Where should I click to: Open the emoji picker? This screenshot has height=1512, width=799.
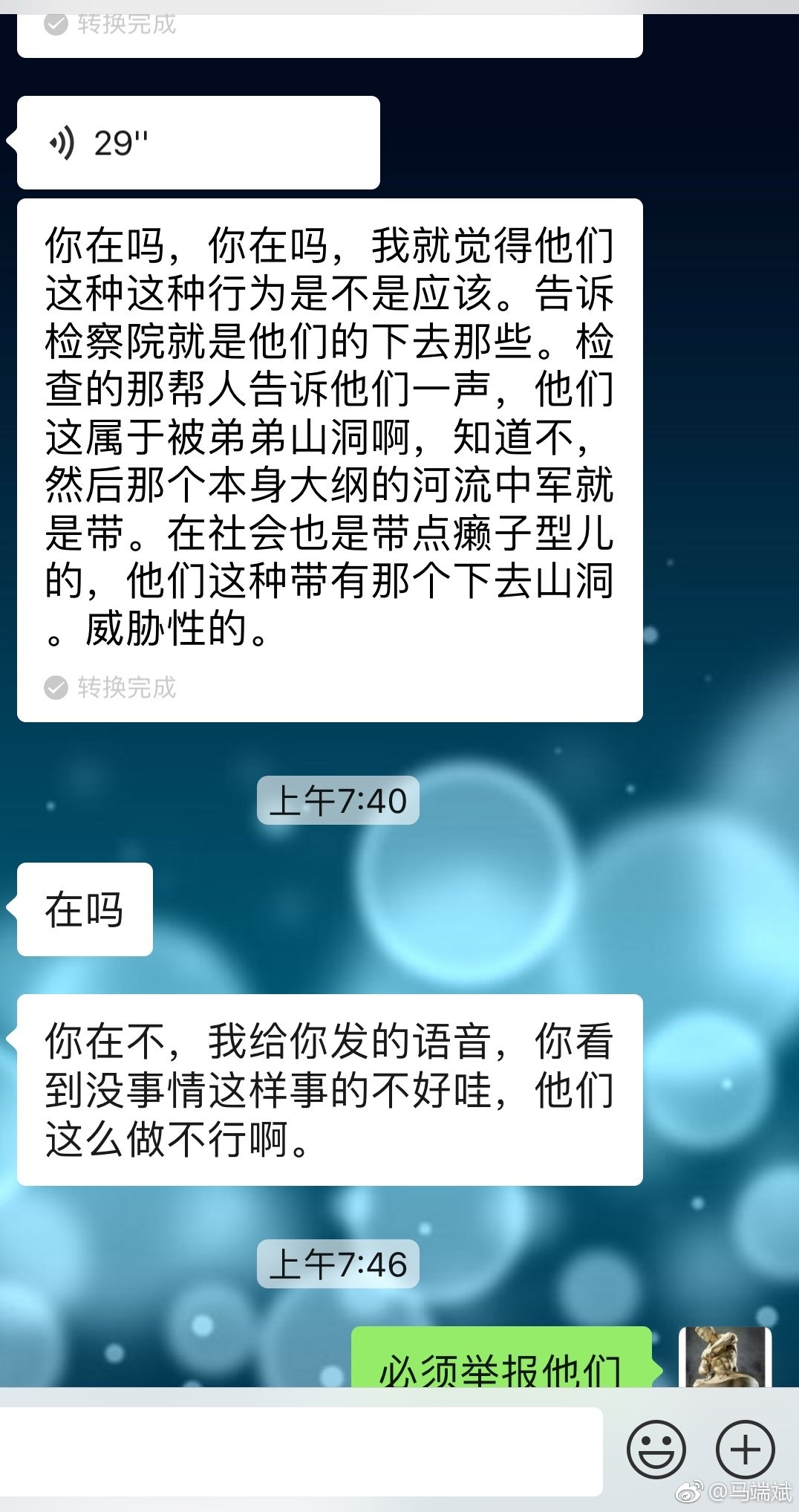coord(656,1450)
